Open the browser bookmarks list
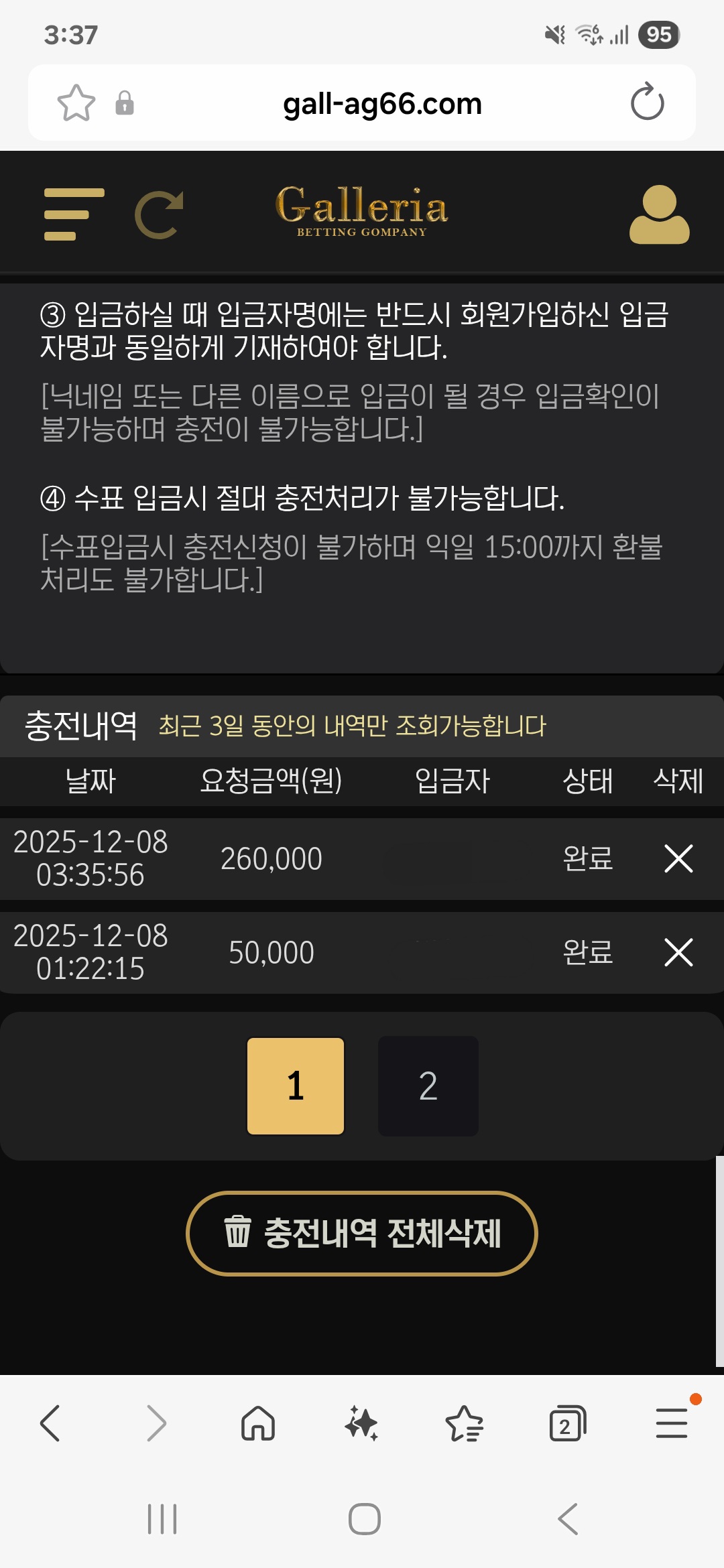This screenshot has height=1568, width=724. tap(464, 1423)
